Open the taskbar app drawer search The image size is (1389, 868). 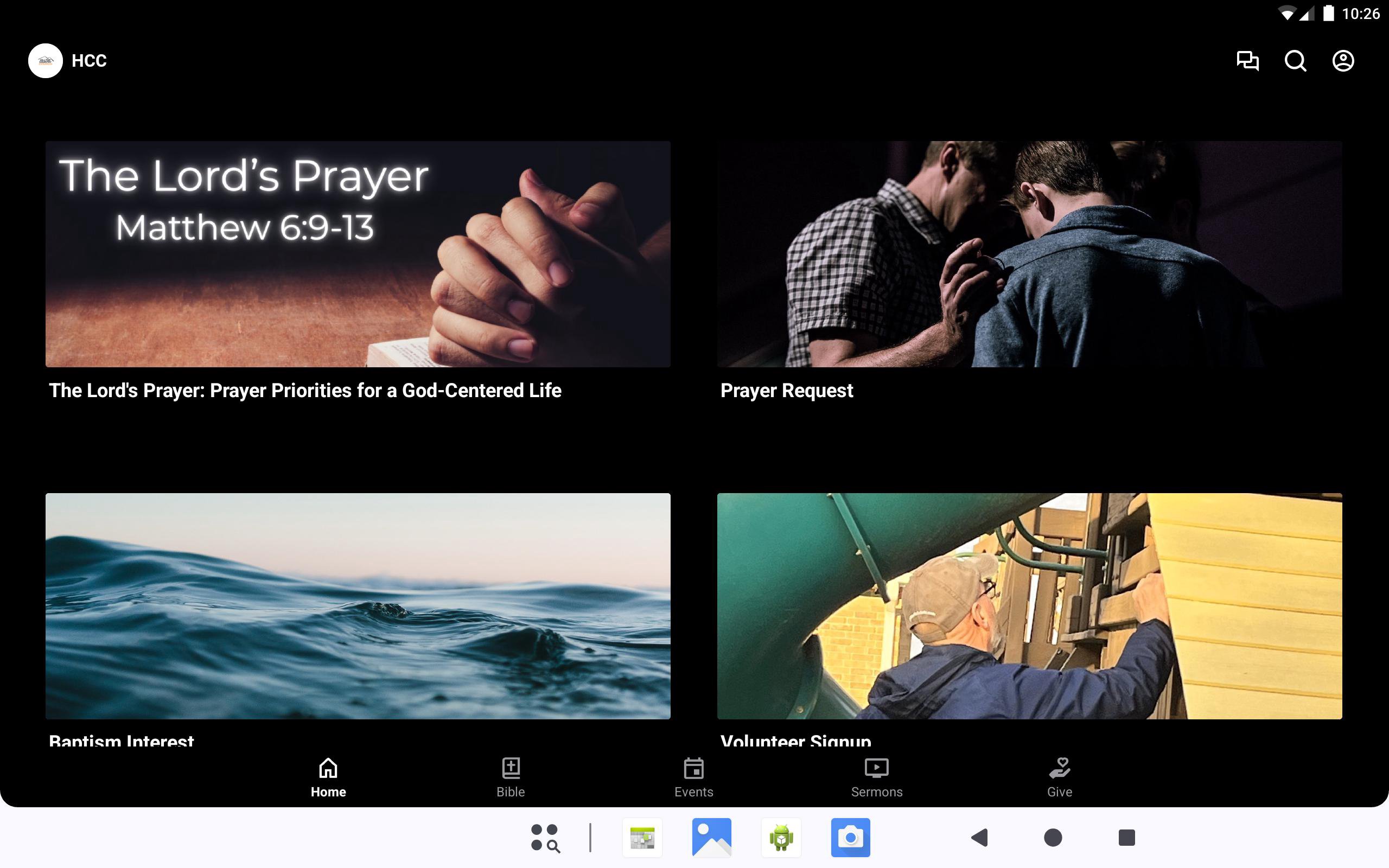545,838
